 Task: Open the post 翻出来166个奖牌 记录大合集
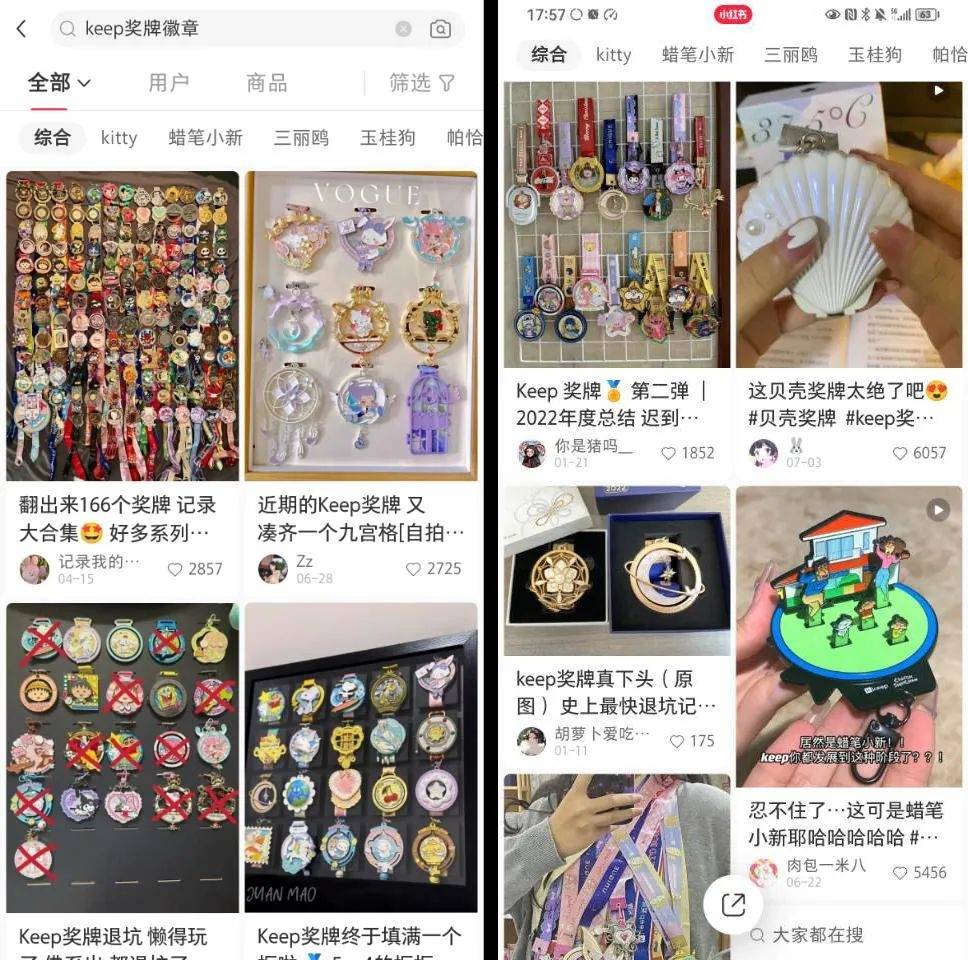tap(122, 325)
